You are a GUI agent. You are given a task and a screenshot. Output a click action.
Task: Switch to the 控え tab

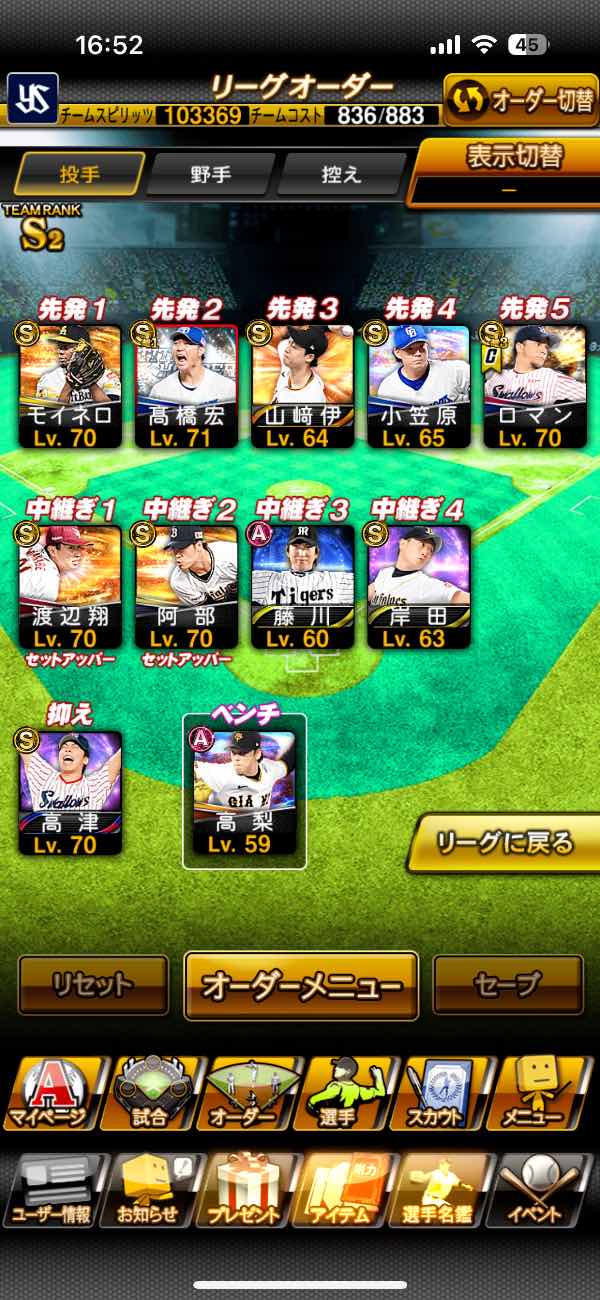pos(340,174)
